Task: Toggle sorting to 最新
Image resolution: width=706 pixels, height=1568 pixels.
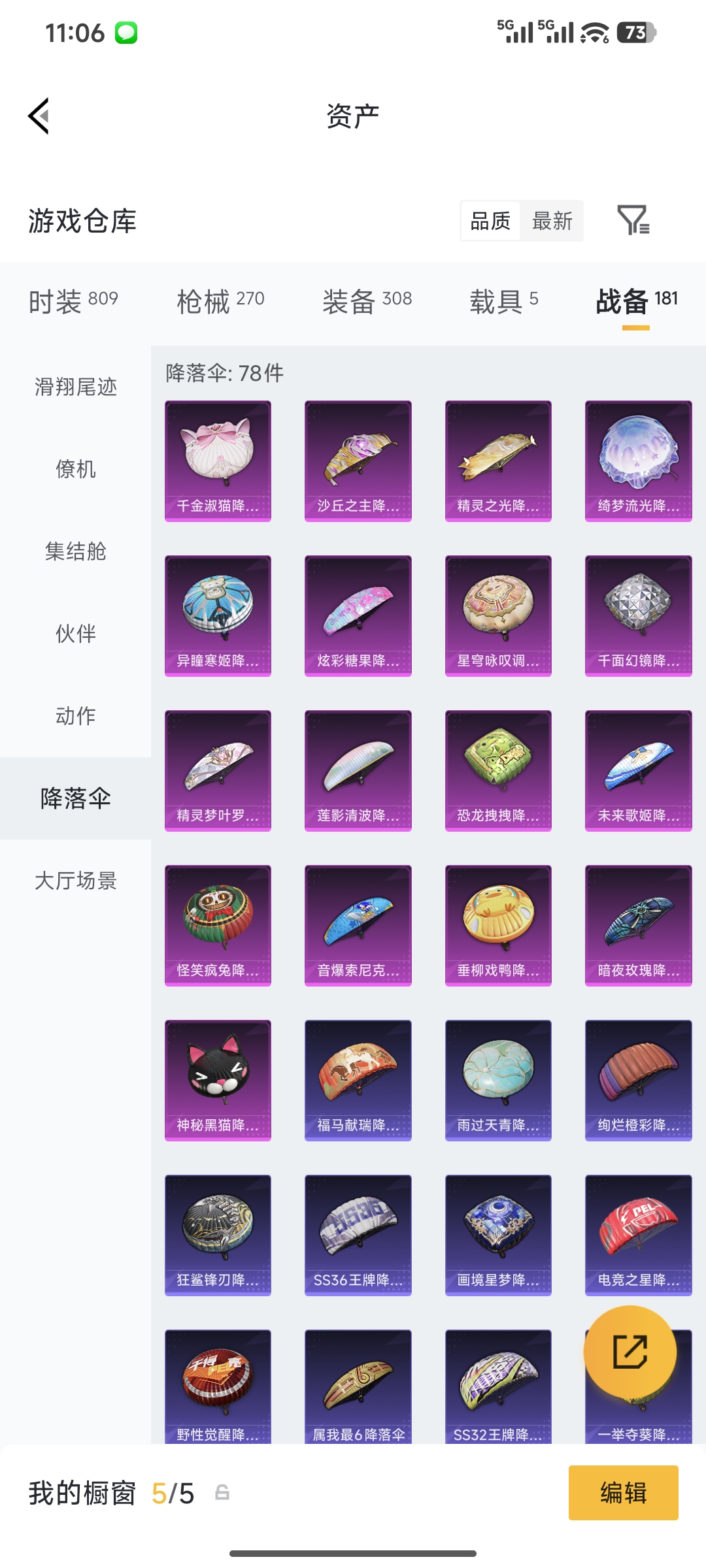Action: point(552,221)
